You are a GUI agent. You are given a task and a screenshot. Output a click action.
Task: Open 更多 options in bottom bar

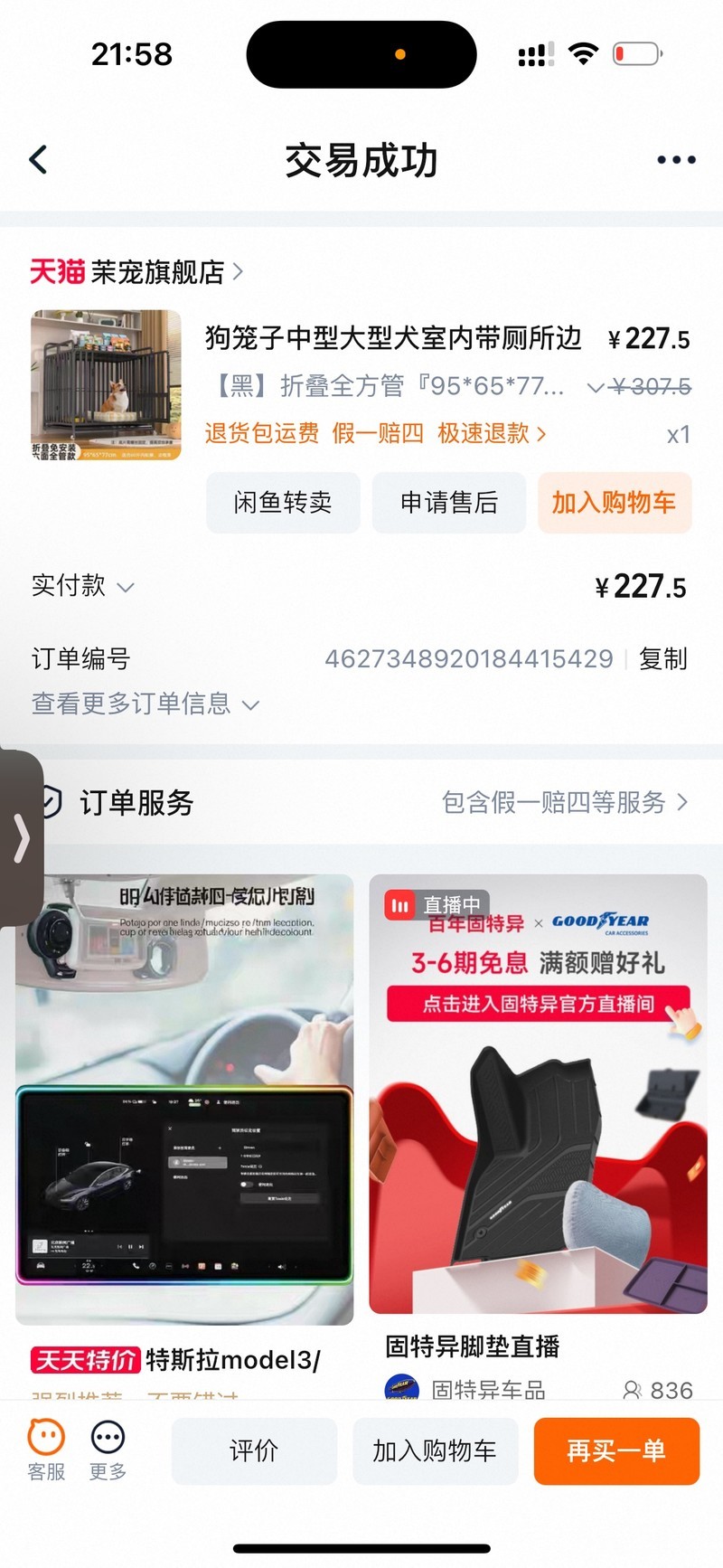tap(108, 1450)
